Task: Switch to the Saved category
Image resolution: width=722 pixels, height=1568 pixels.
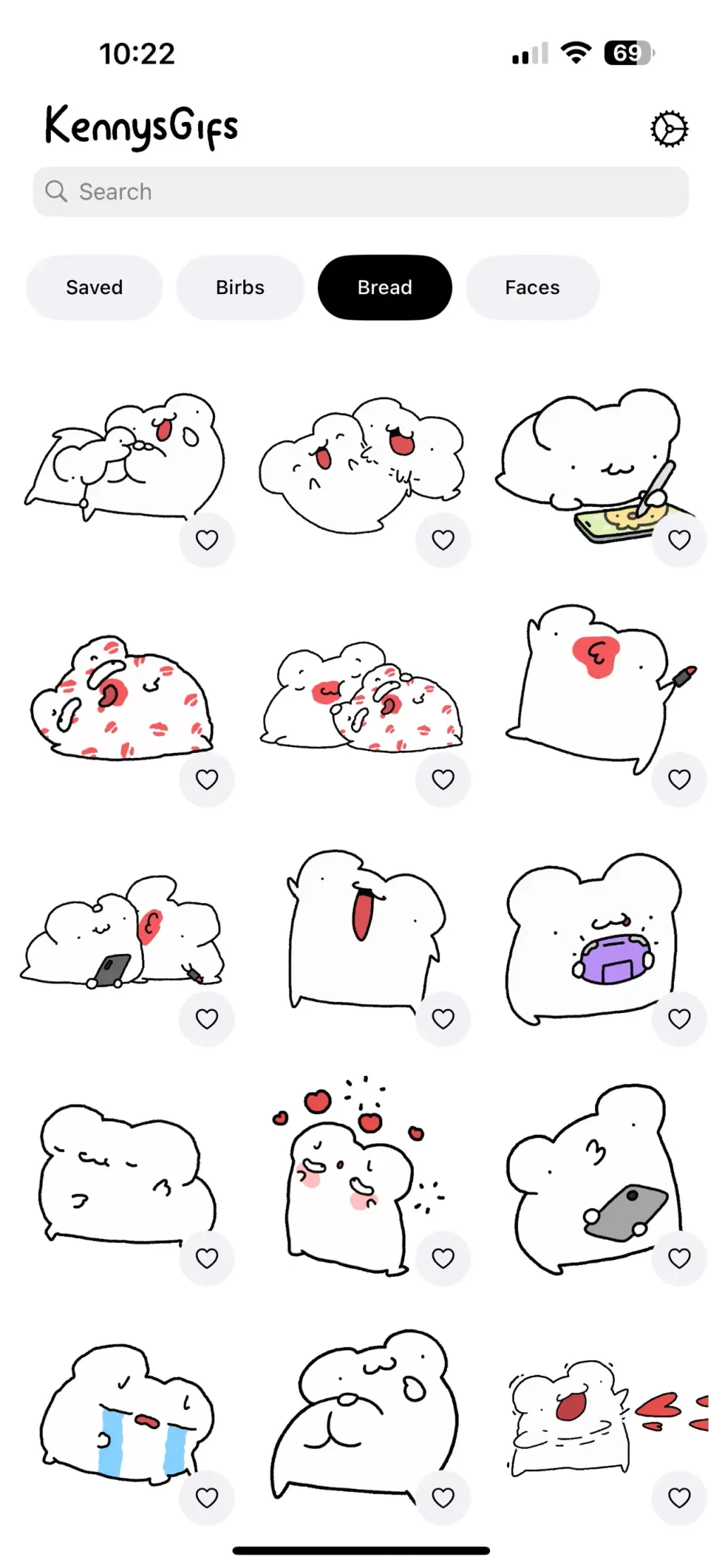Action: [94, 288]
